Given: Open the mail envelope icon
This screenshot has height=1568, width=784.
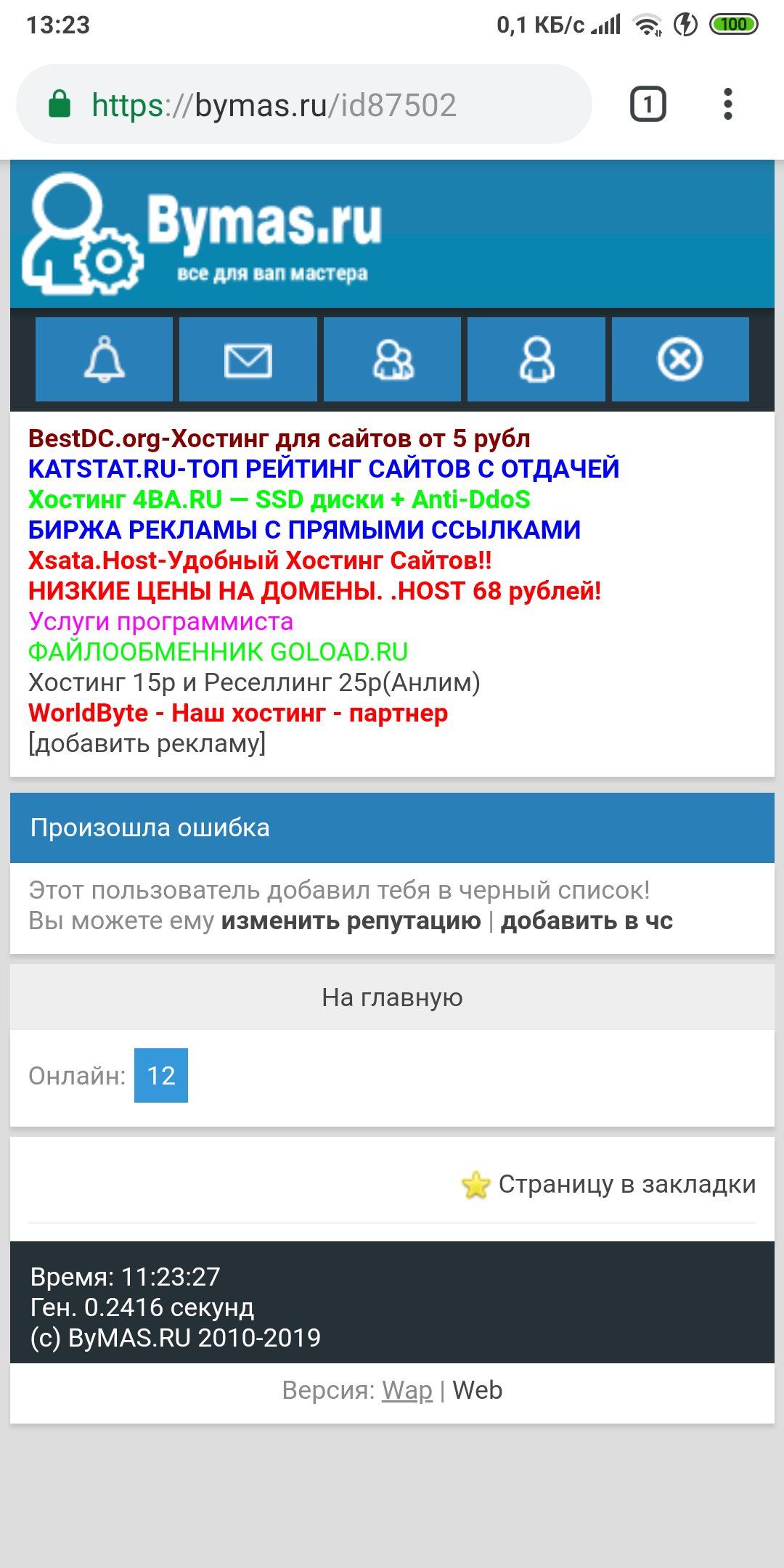Looking at the screenshot, I should point(248,359).
